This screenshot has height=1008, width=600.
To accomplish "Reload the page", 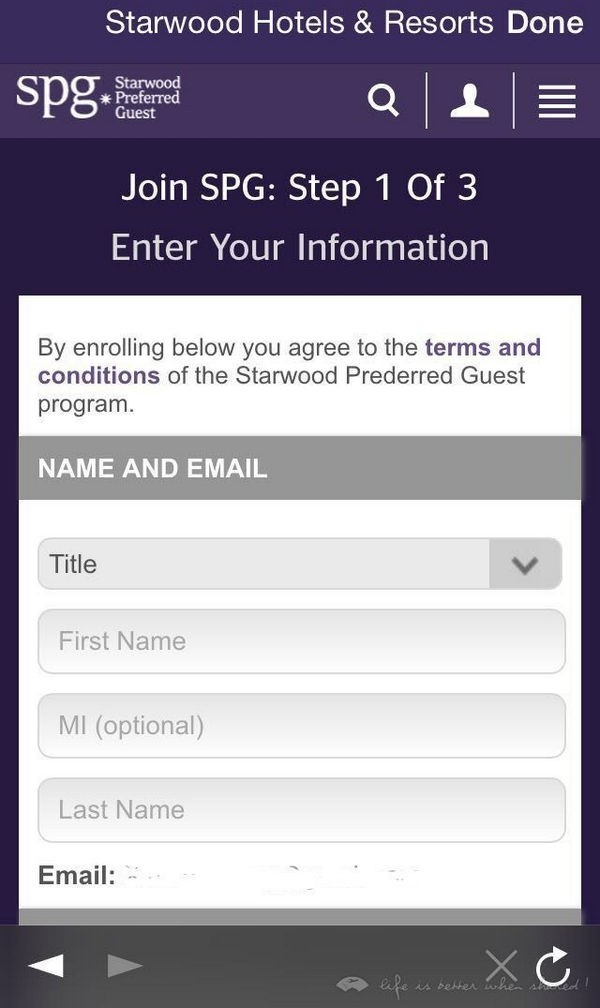I will 553,966.
